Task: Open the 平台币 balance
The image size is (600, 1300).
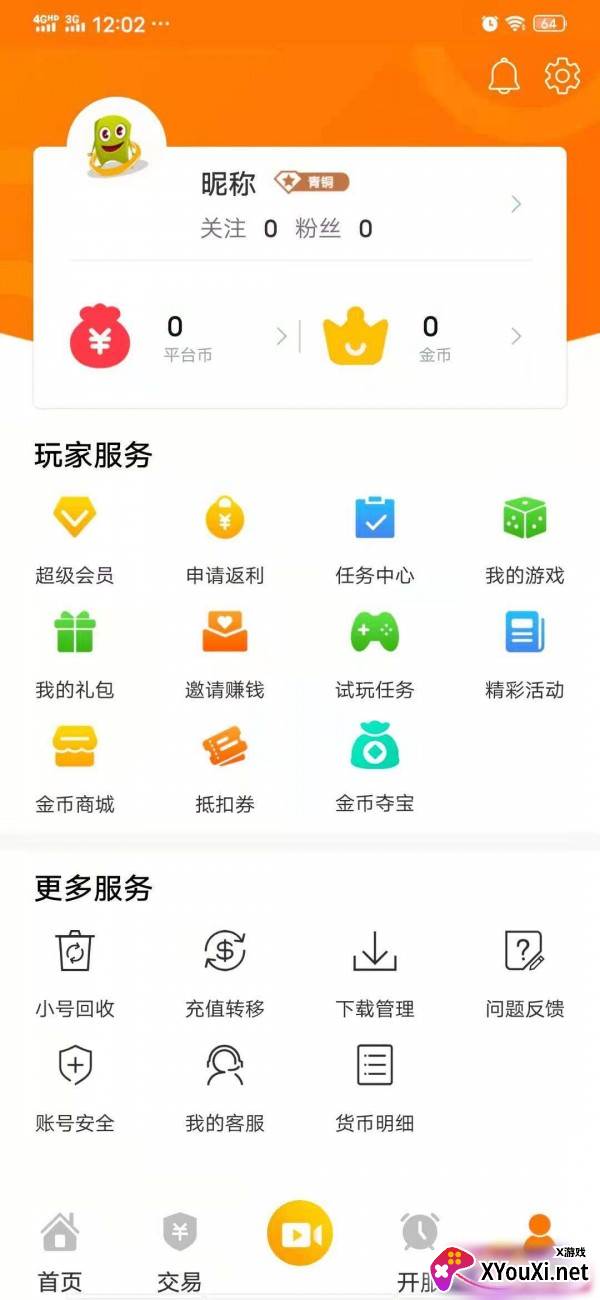Action: (x=180, y=337)
